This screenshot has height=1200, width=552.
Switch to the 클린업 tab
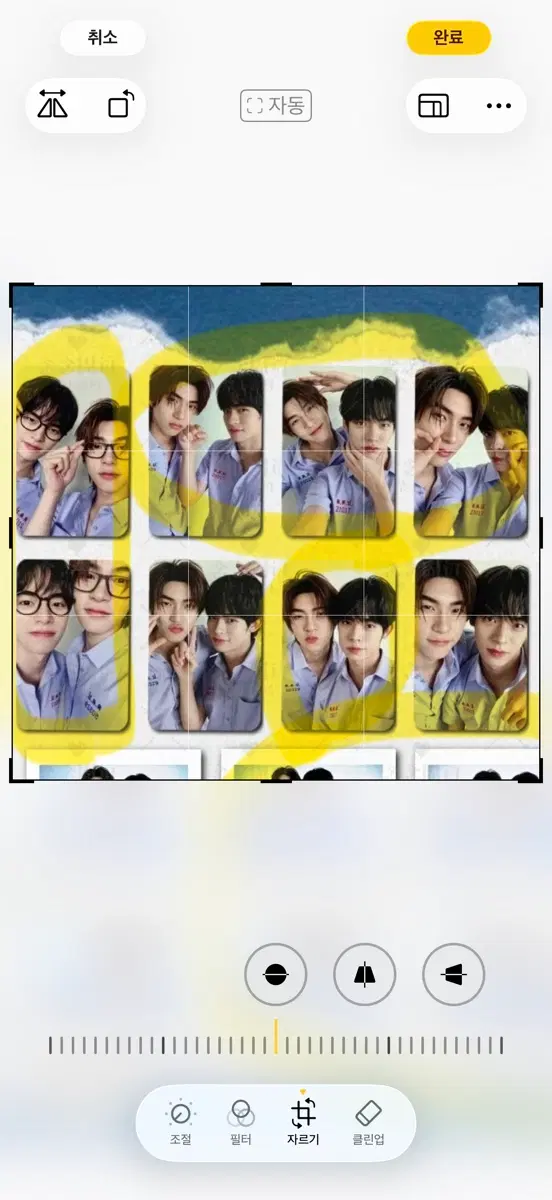368,1122
